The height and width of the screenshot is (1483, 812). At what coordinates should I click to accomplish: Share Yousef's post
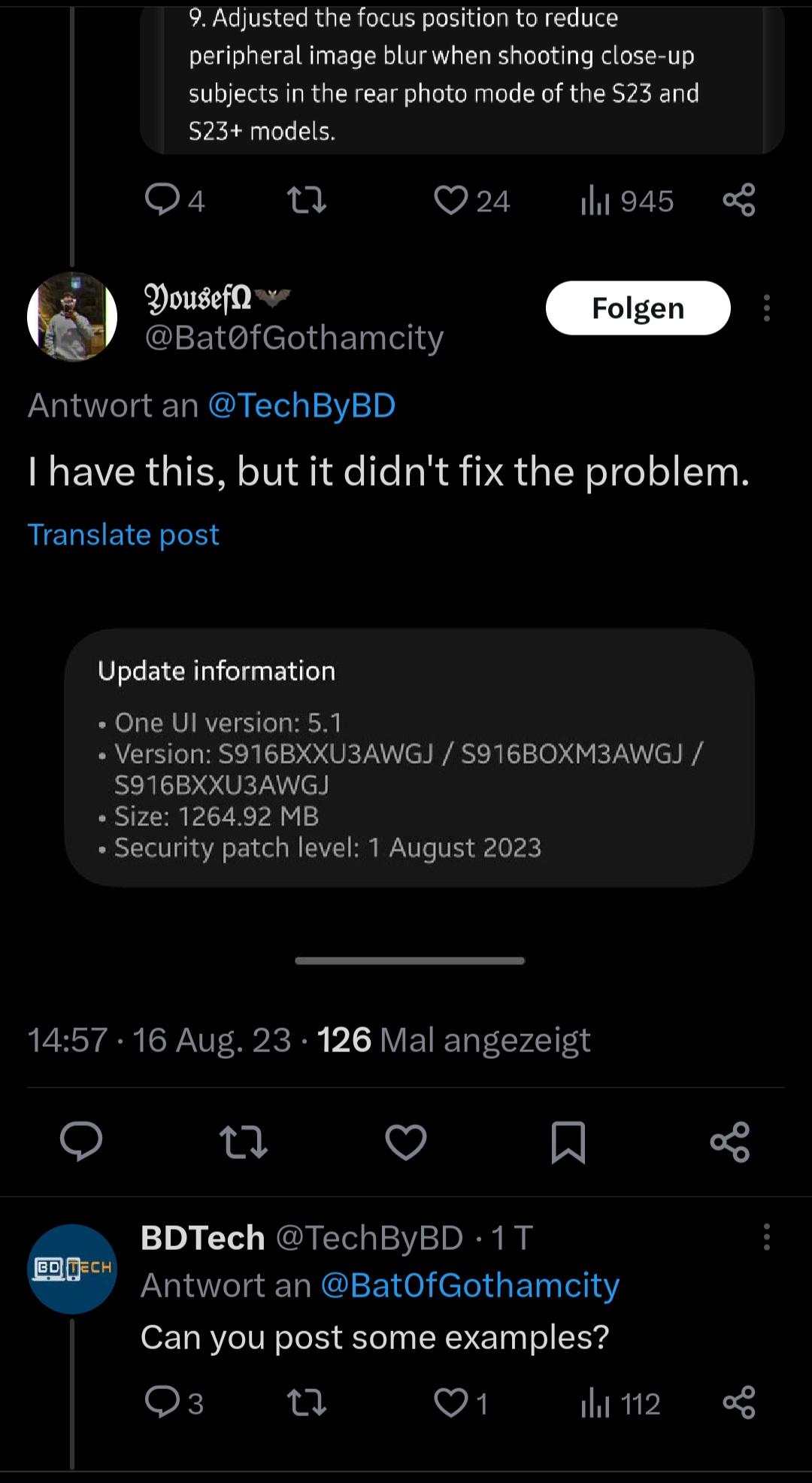coord(730,1142)
